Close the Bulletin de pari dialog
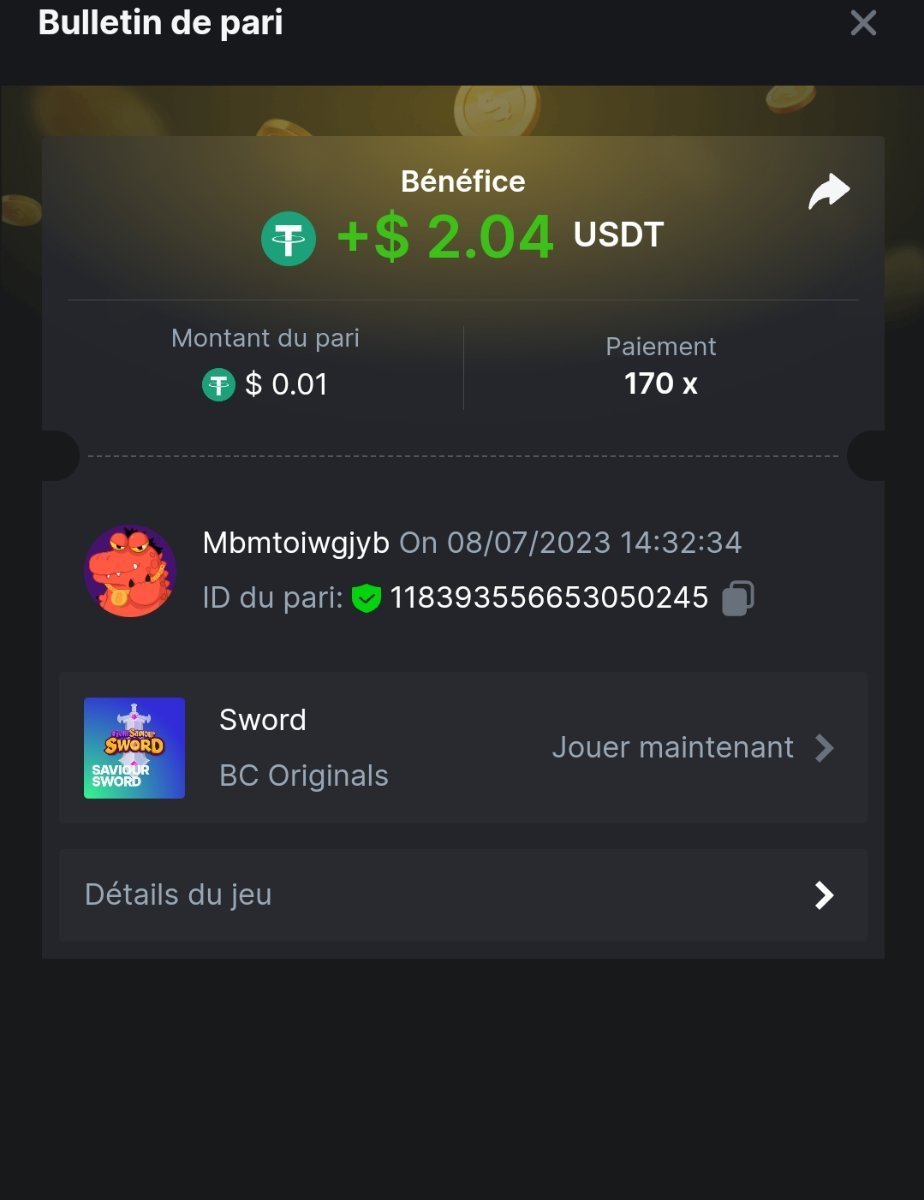This screenshot has width=924, height=1200. tap(862, 23)
